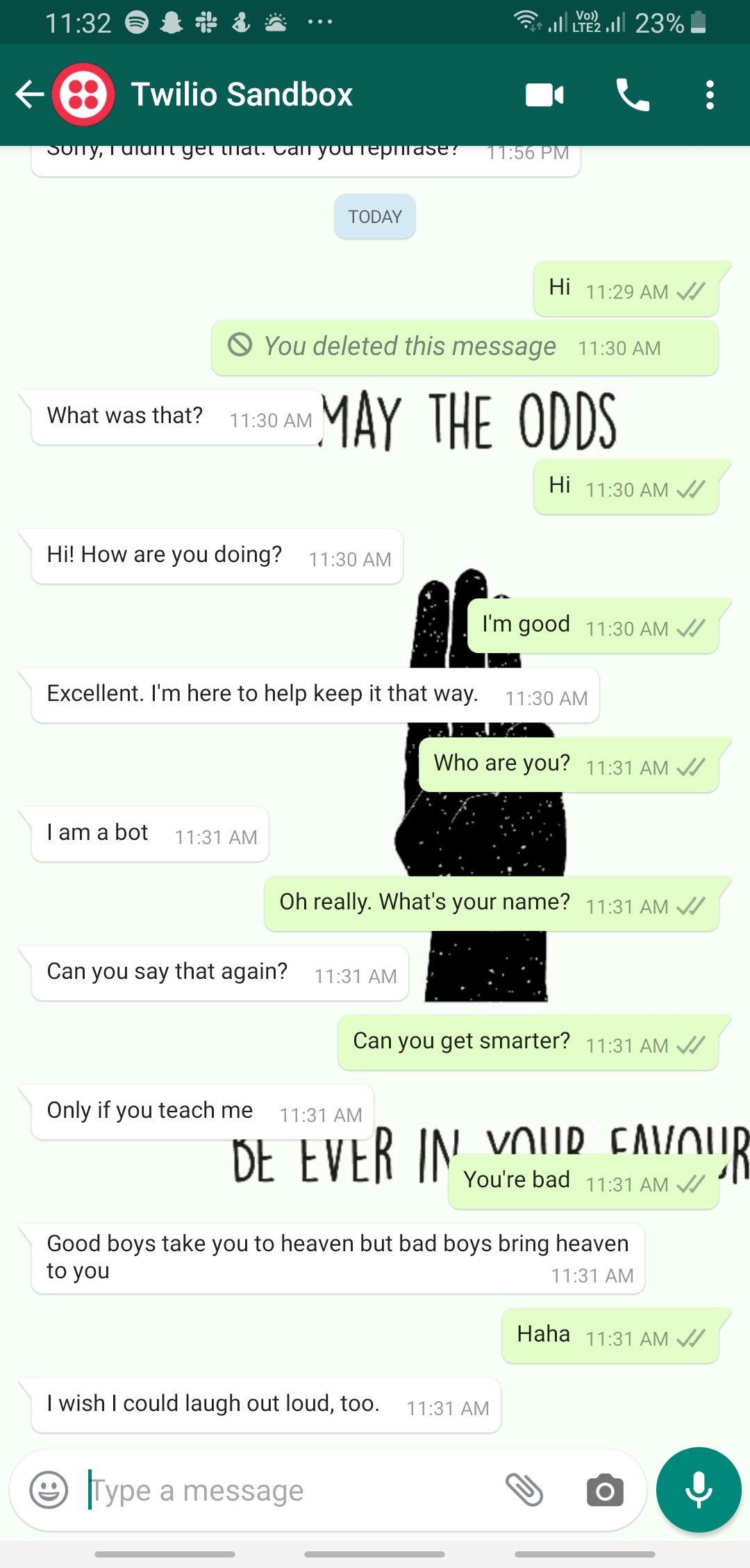Tap the voice message microphone button
This screenshot has width=750, height=1568.
point(699,1489)
